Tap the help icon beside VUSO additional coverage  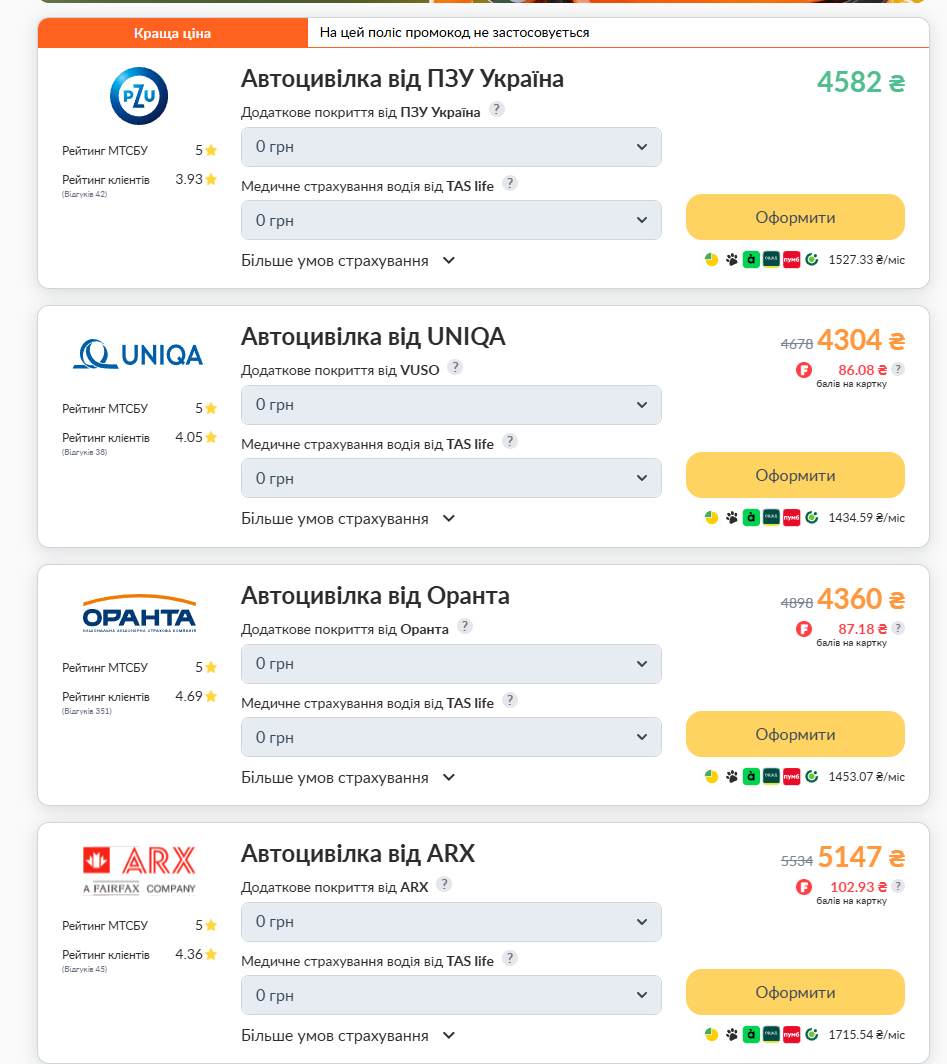(455, 367)
